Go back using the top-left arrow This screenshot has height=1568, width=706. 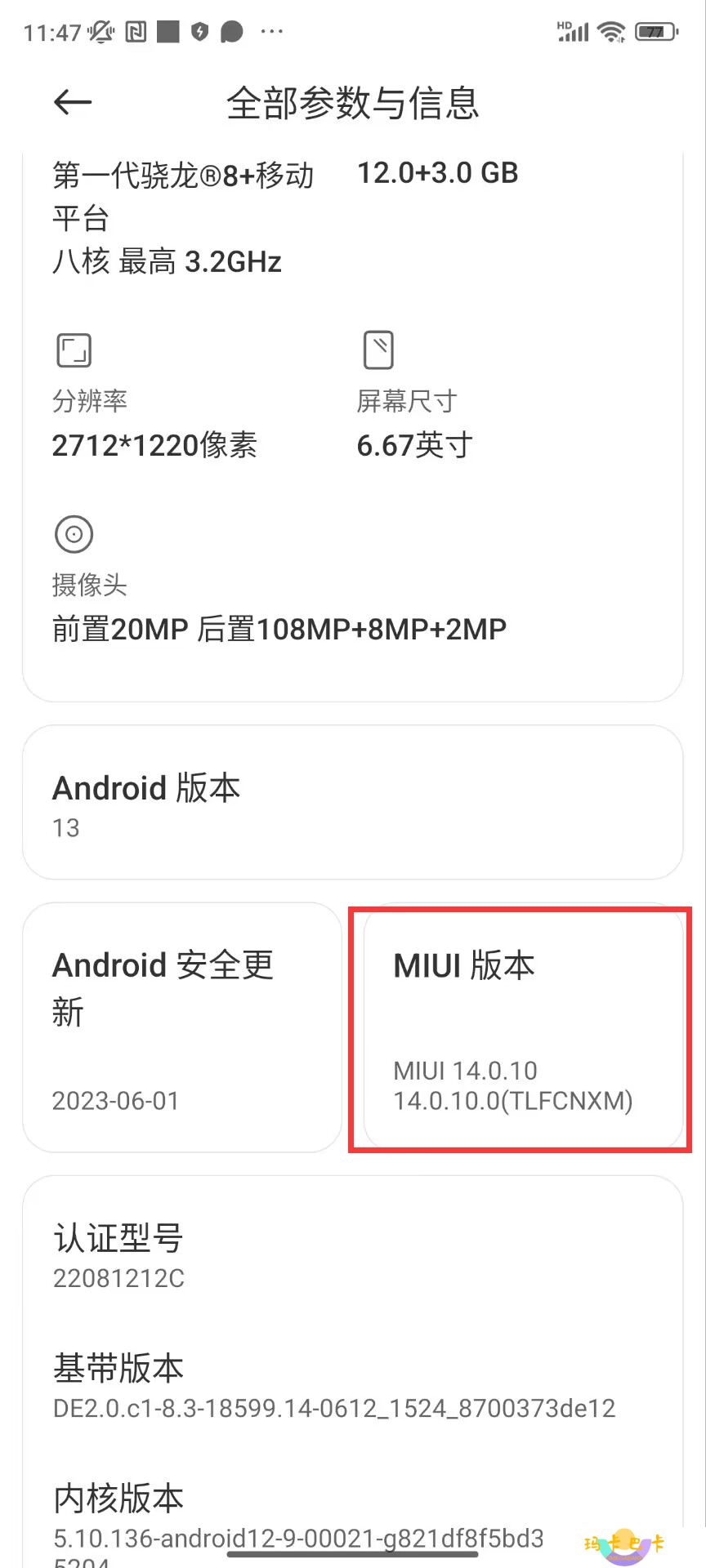click(73, 102)
